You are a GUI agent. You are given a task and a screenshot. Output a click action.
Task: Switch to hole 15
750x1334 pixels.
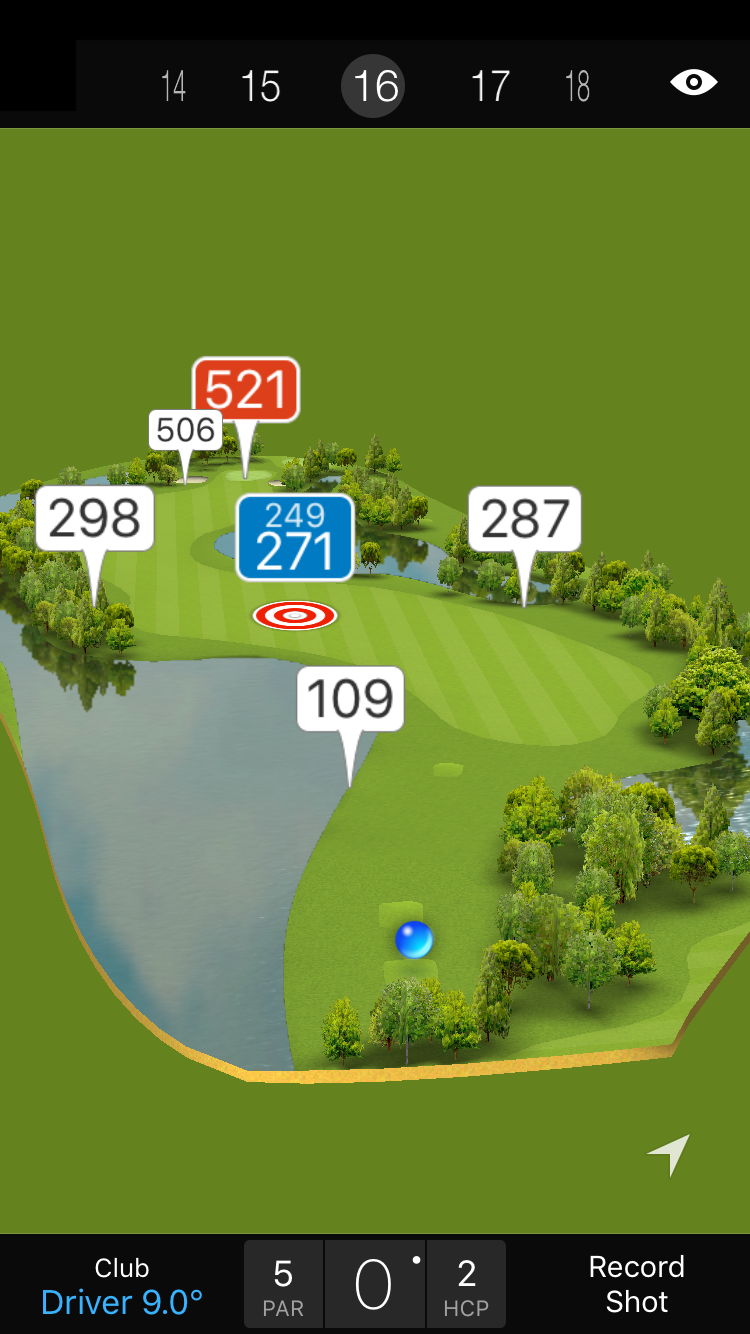[260, 86]
